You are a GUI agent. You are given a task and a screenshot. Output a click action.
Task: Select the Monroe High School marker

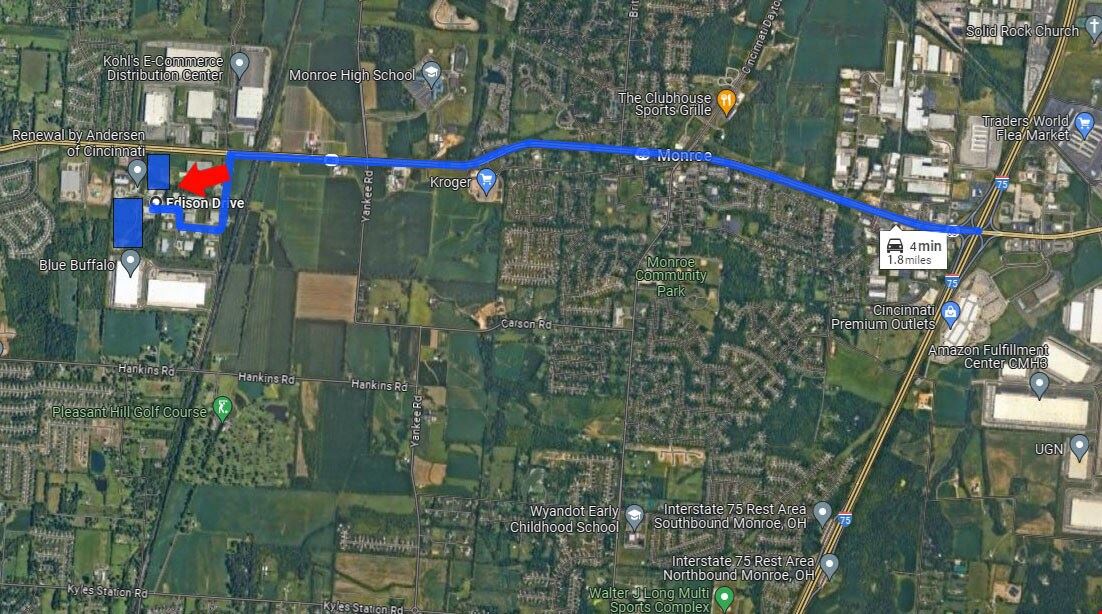click(x=430, y=73)
